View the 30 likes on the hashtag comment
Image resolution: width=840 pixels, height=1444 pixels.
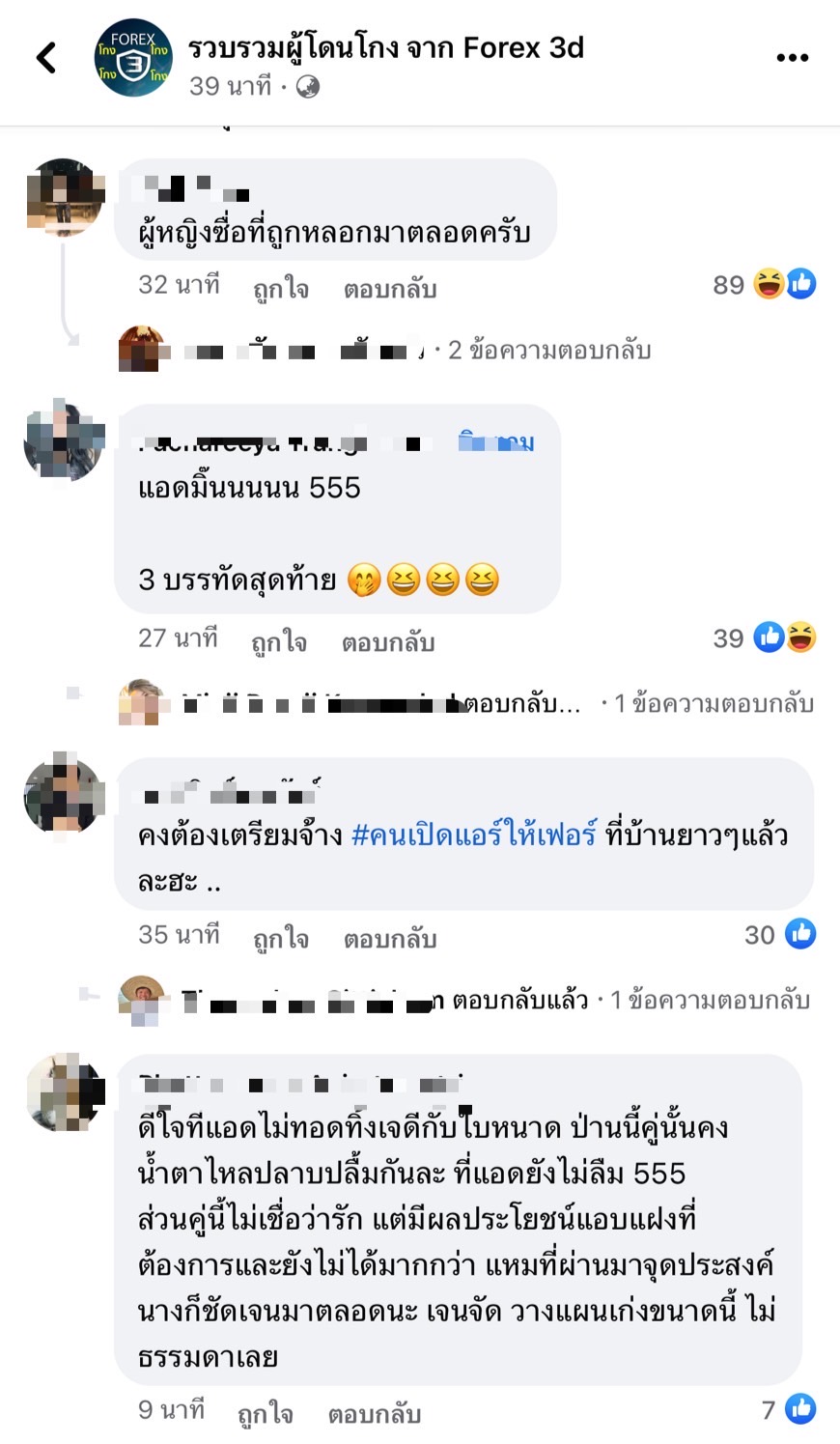point(780,934)
